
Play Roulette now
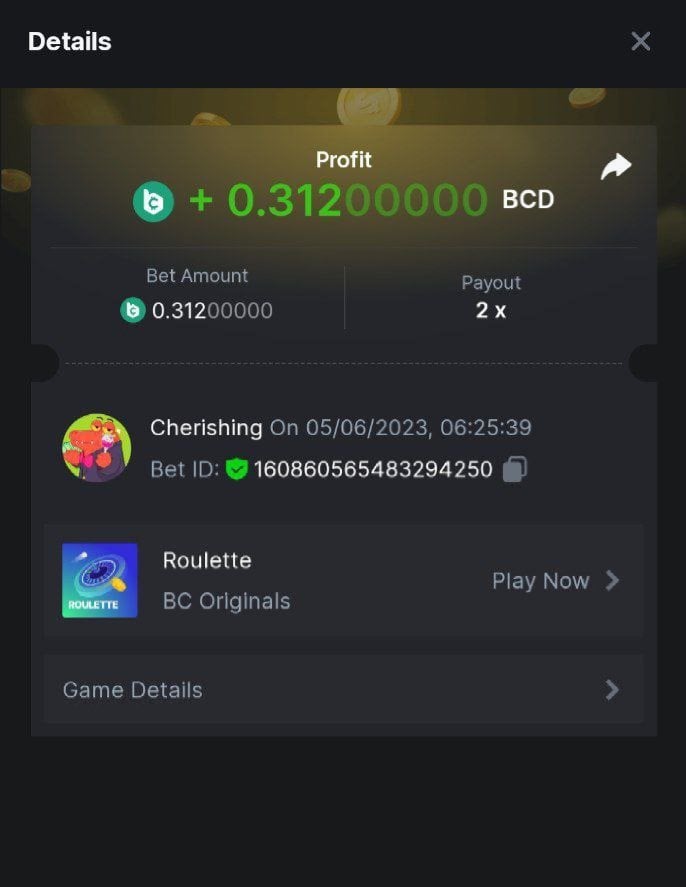click(x=555, y=581)
